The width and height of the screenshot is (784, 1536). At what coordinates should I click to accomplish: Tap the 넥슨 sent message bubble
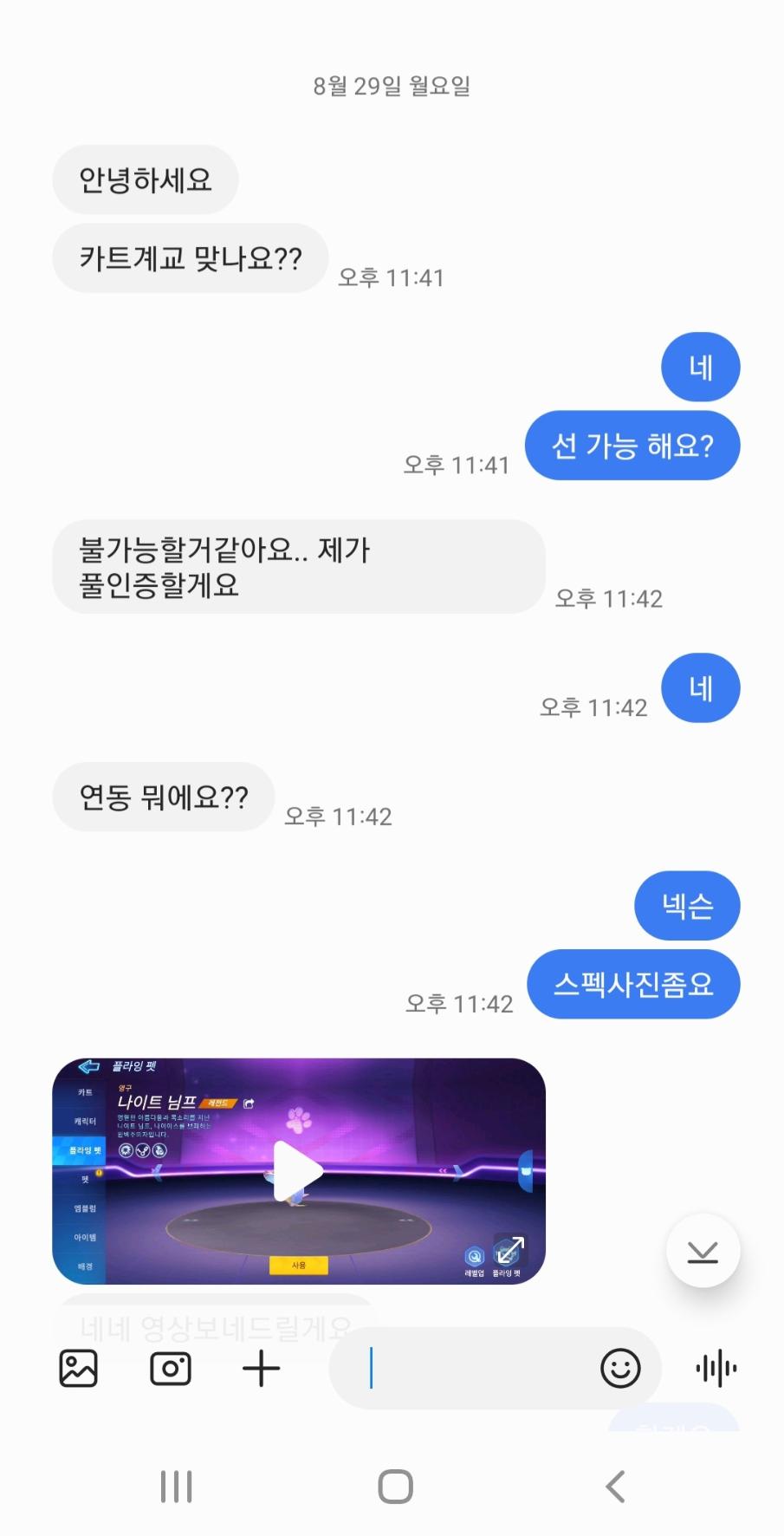tap(687, 906)
